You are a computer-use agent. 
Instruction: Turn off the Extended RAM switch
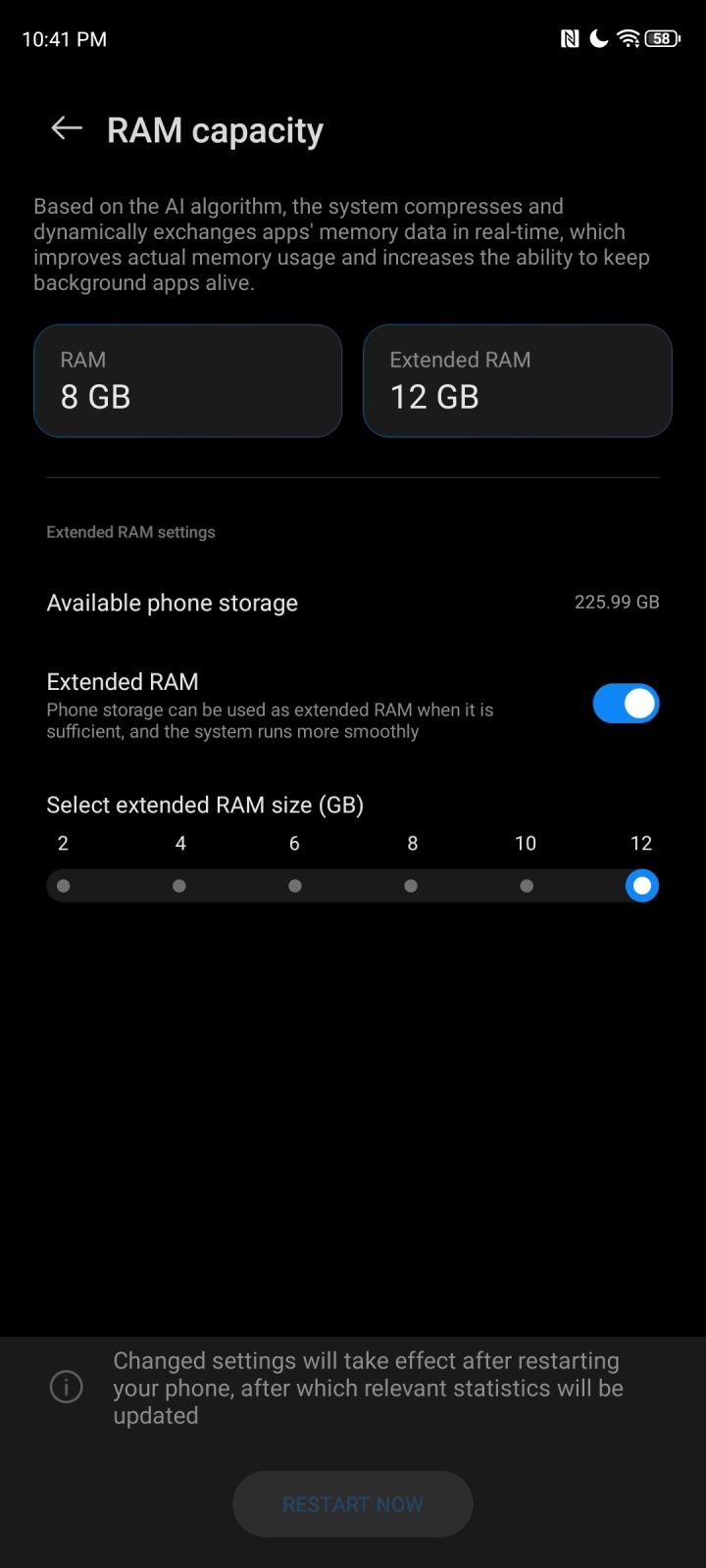(x=626, y=704)
